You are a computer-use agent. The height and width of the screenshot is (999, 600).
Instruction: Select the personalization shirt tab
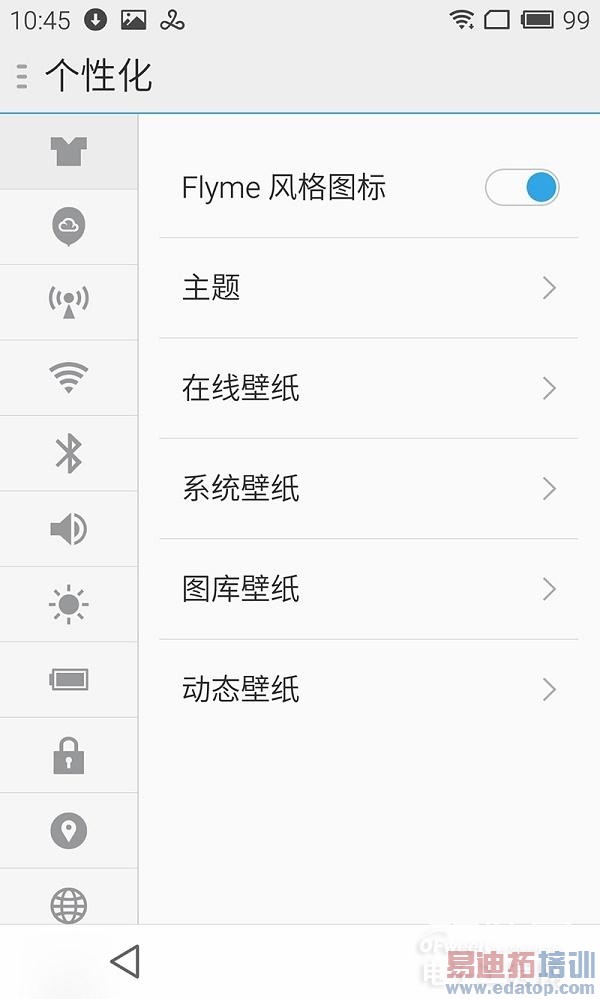[x=69, y=152]
